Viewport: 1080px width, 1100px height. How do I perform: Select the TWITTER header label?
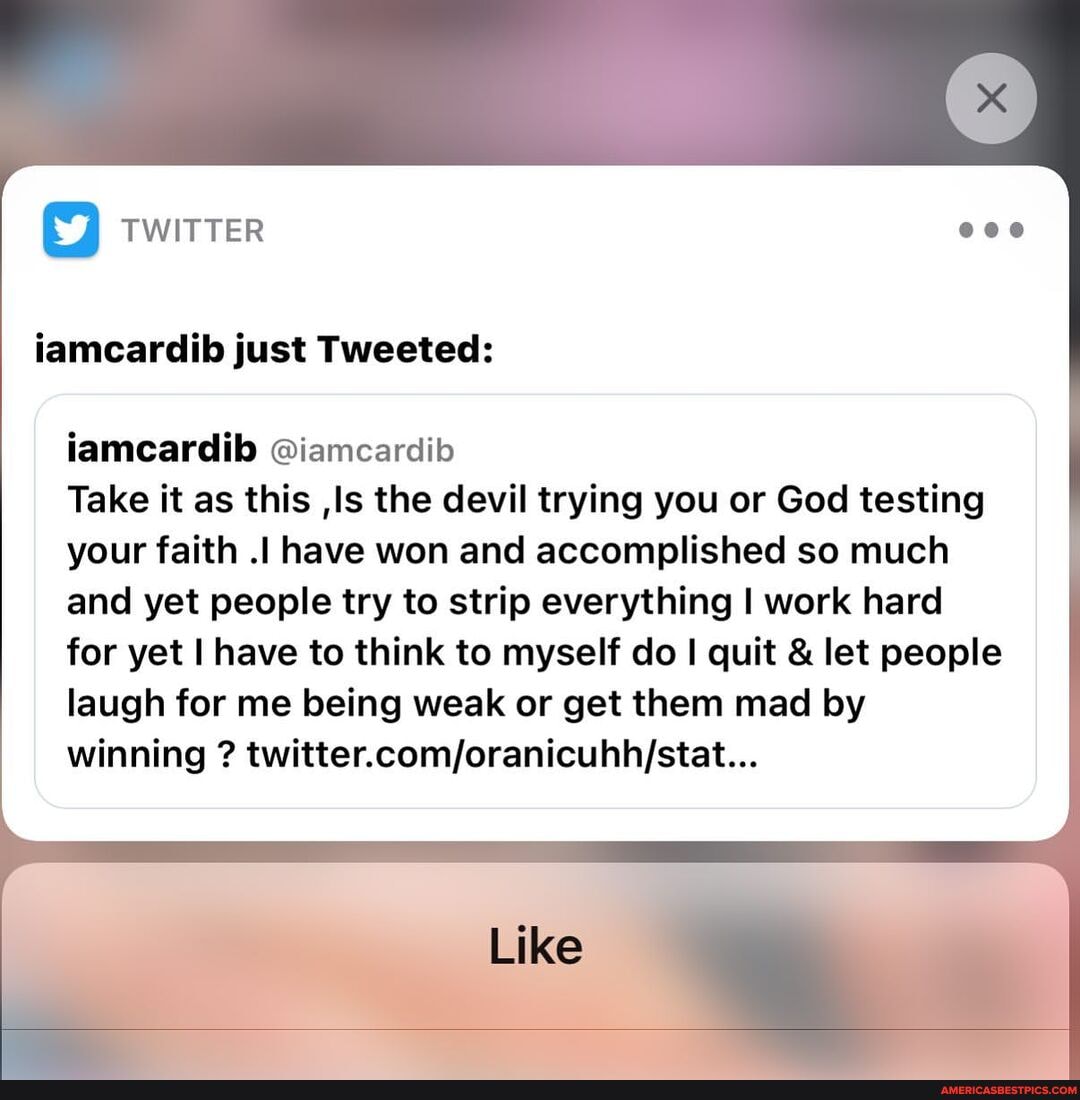coord(193,230)
